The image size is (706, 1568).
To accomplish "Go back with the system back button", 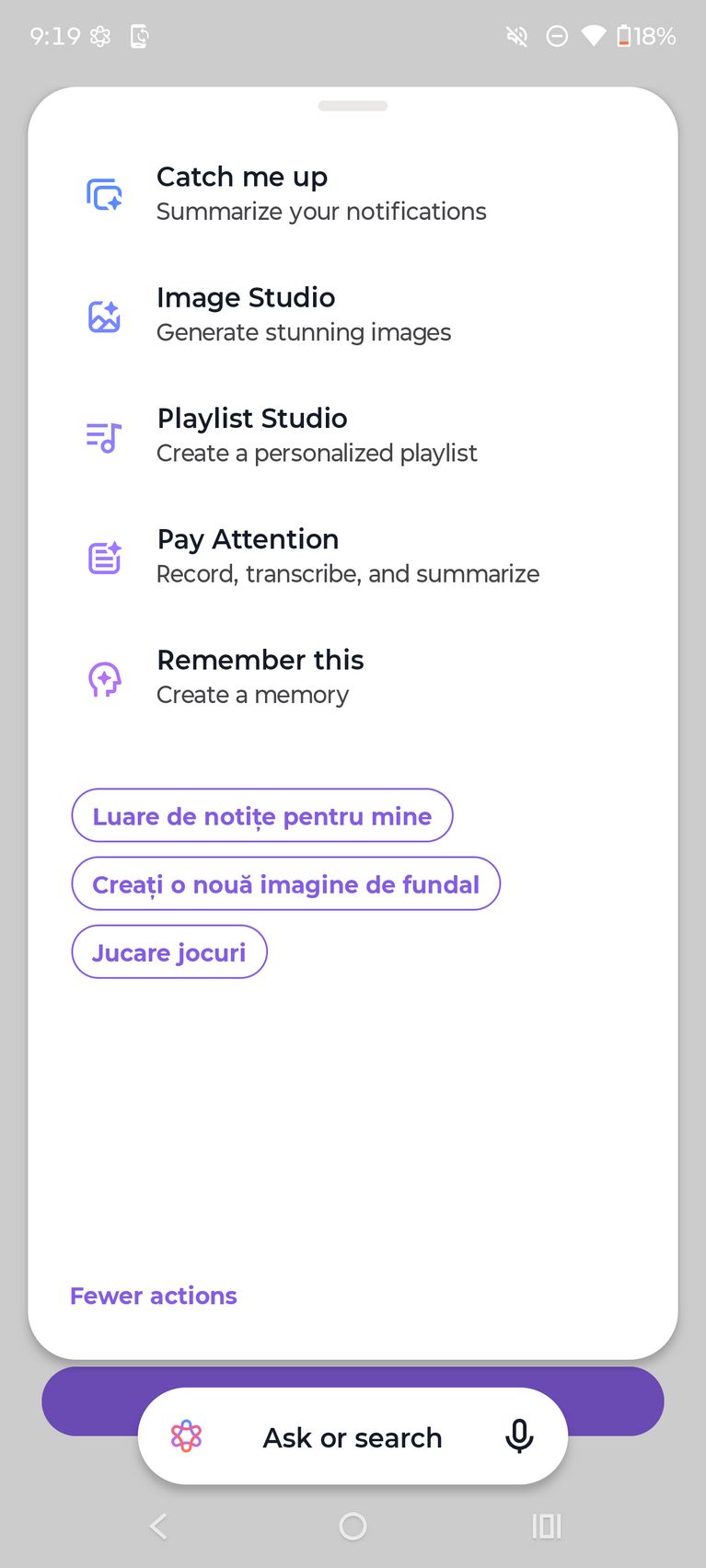I will click(x=158, y=1527).
